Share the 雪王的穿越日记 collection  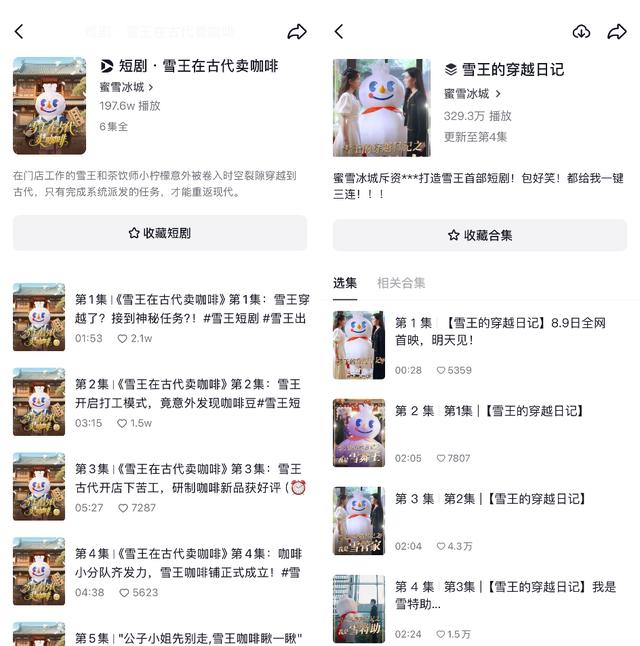click(x=617, y=32)
